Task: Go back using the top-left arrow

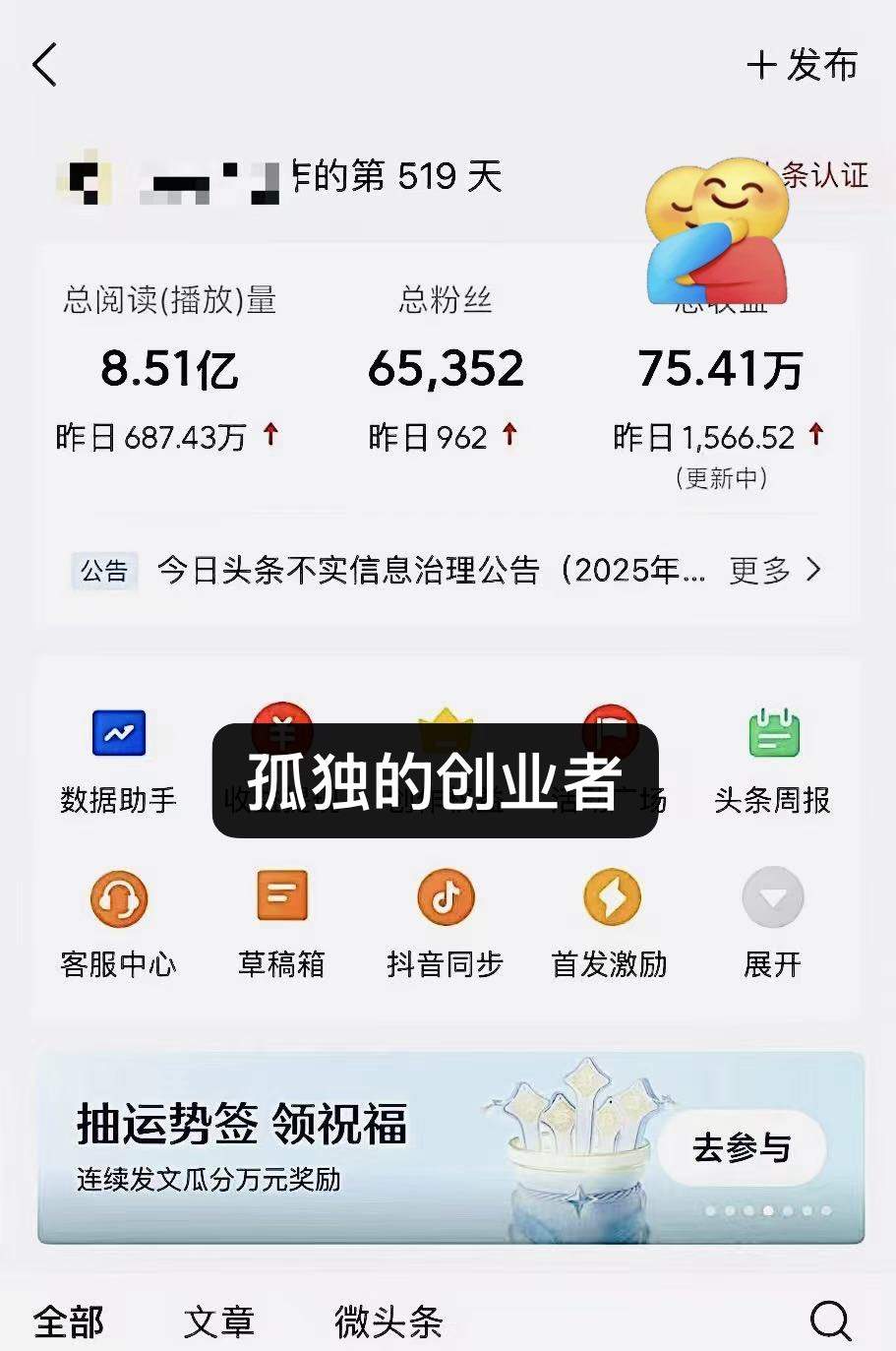Action: click(x=45, y=65)
